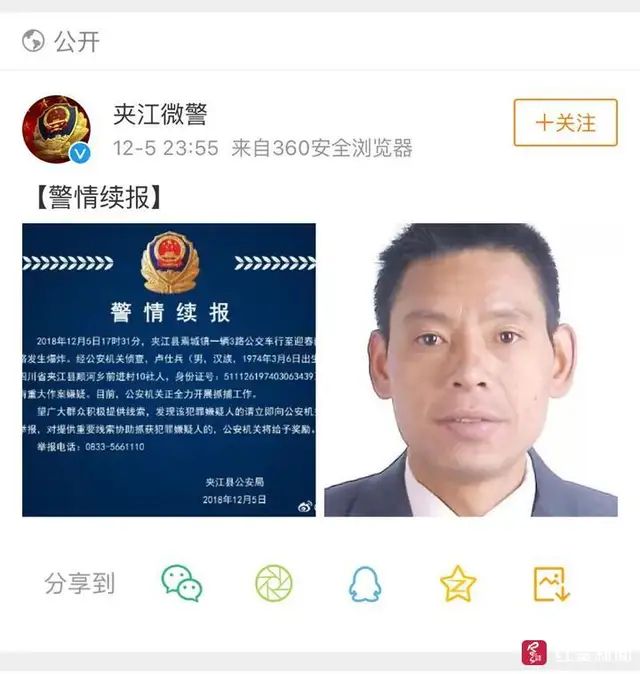Share this post to QQ
This screenshot has height=674, width=640.
pyautogui.click(x=365, y=583)
